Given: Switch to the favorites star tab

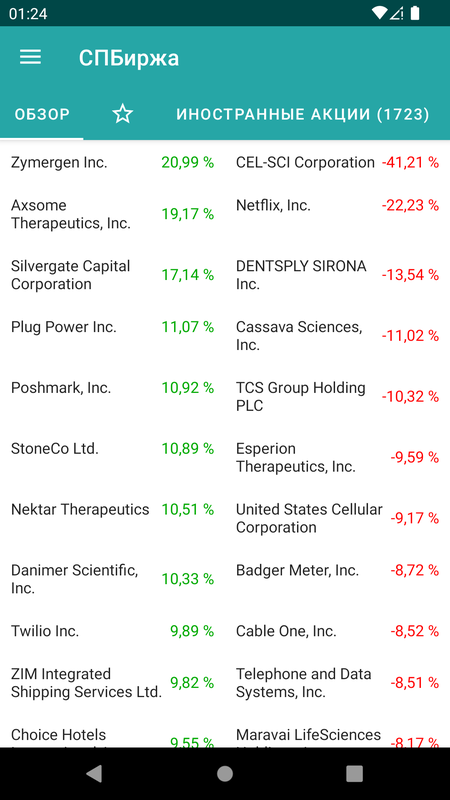Looking at the screenshot, I should pyautogui.click(x=122, y=114).
